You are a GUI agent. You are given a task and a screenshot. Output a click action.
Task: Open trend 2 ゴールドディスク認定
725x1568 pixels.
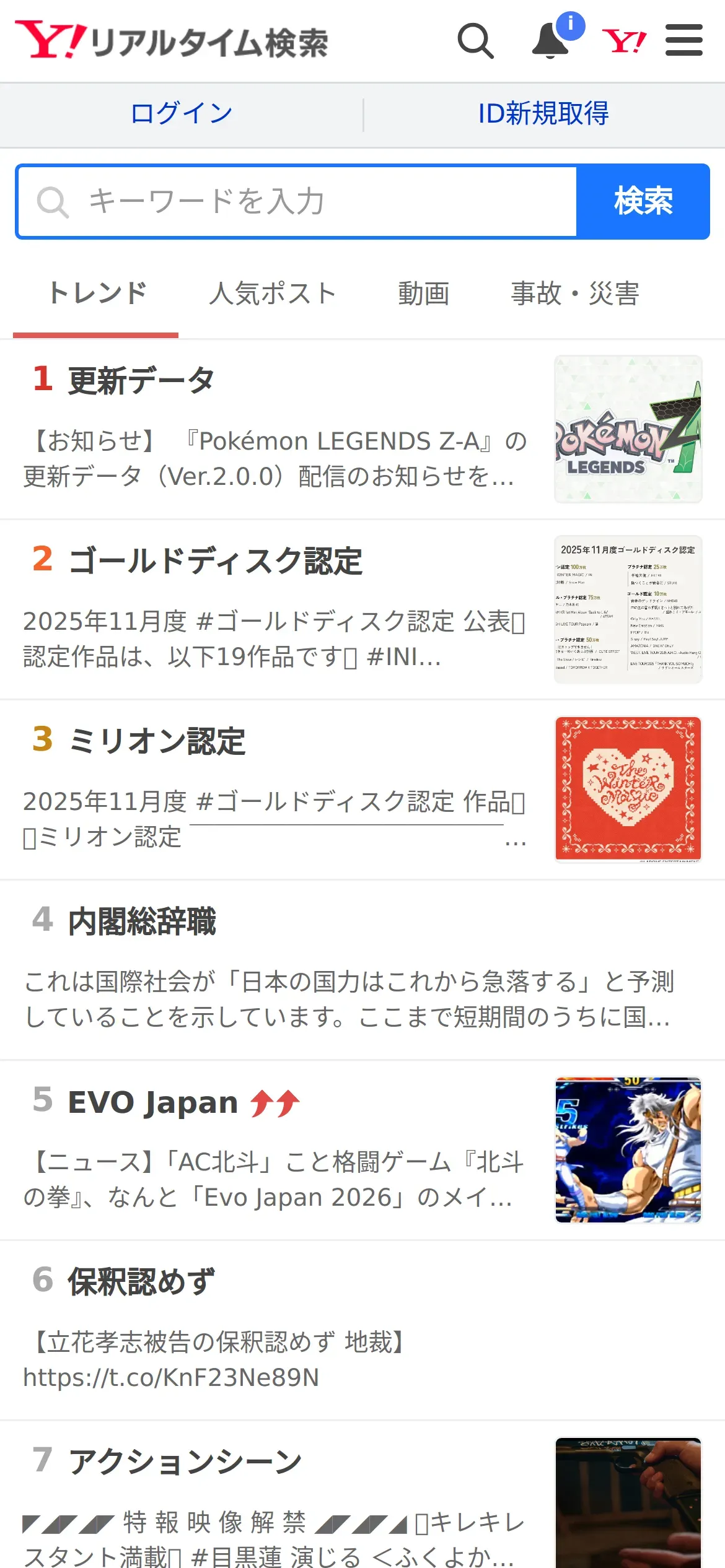click(x=214, y=560)
